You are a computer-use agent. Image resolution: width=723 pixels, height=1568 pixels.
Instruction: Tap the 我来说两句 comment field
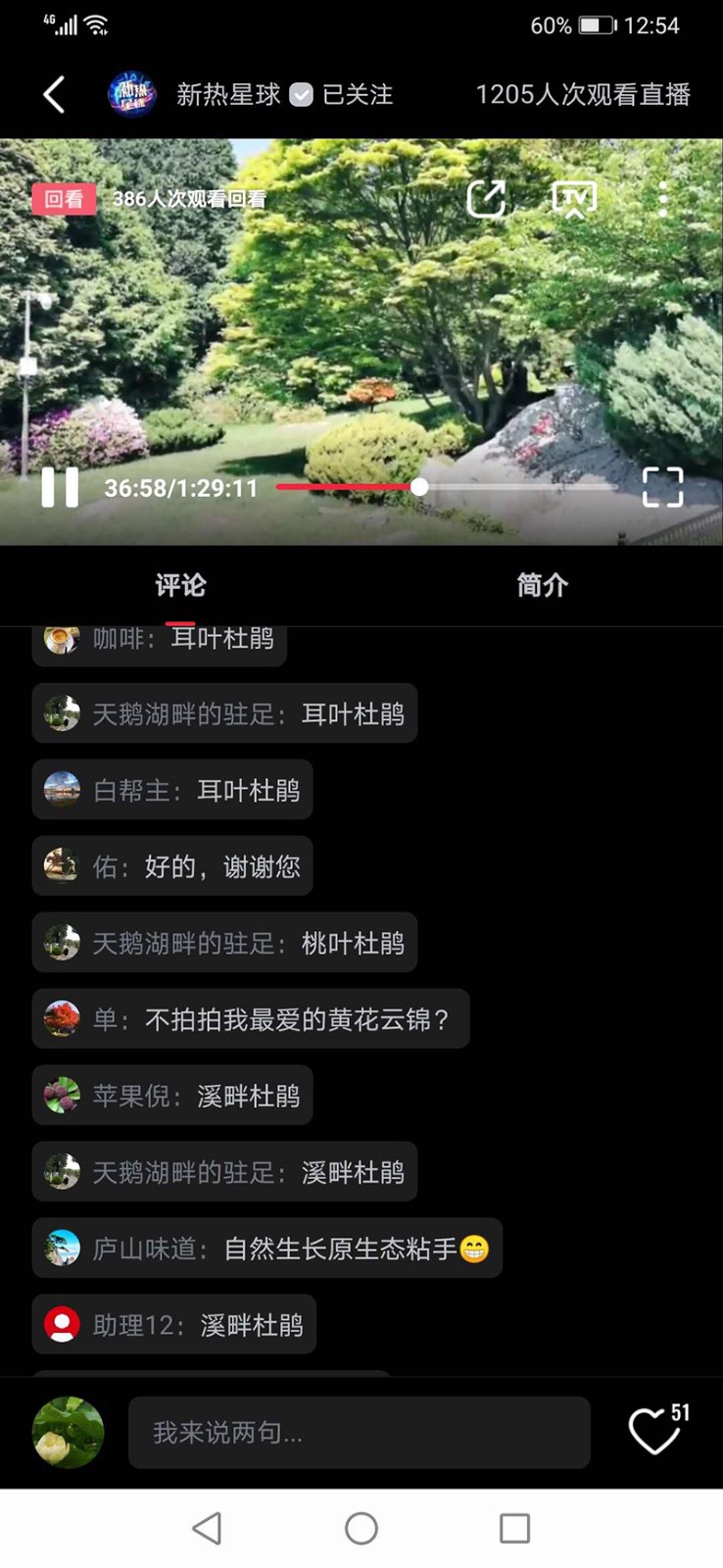[x=359, y=1433]
